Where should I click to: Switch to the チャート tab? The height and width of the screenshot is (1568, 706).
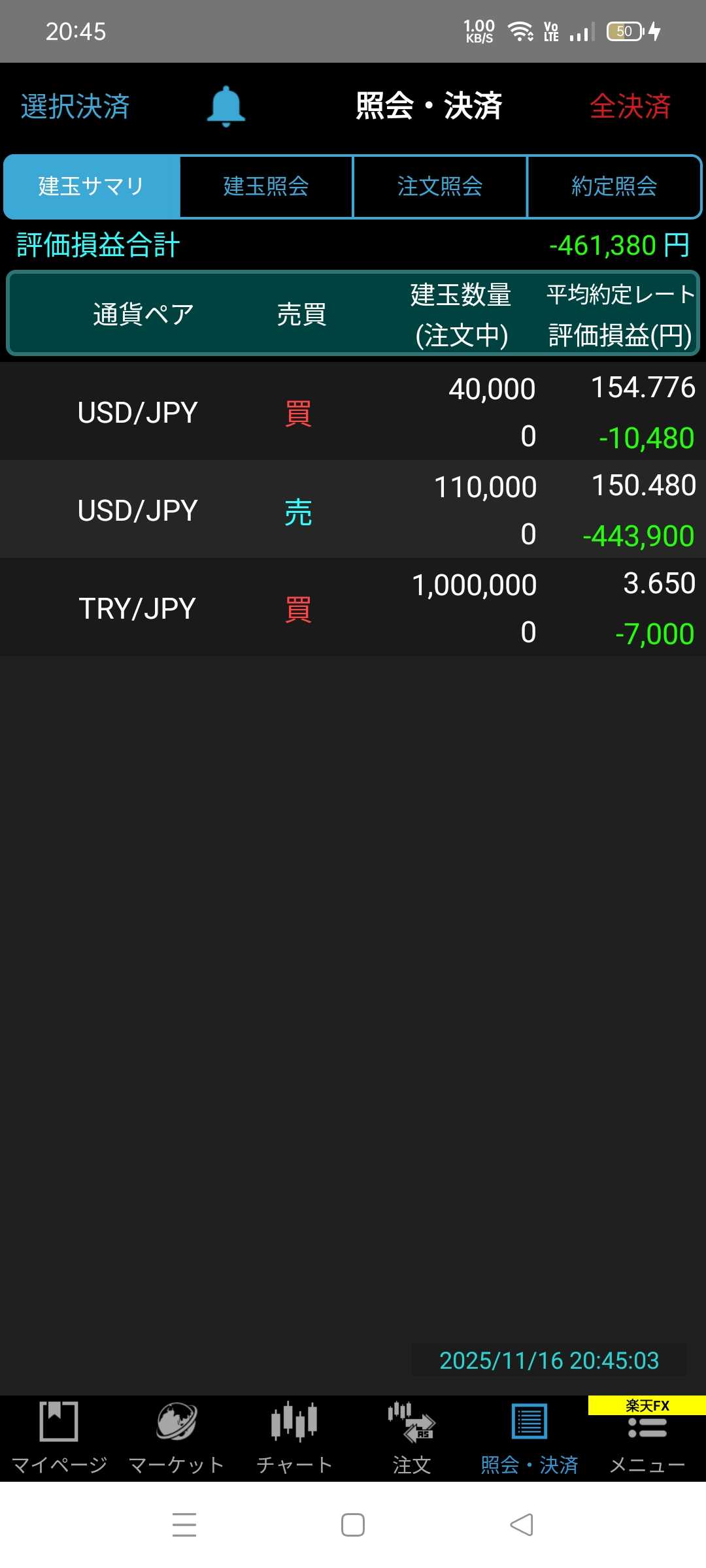click(x=294, y=1439)
